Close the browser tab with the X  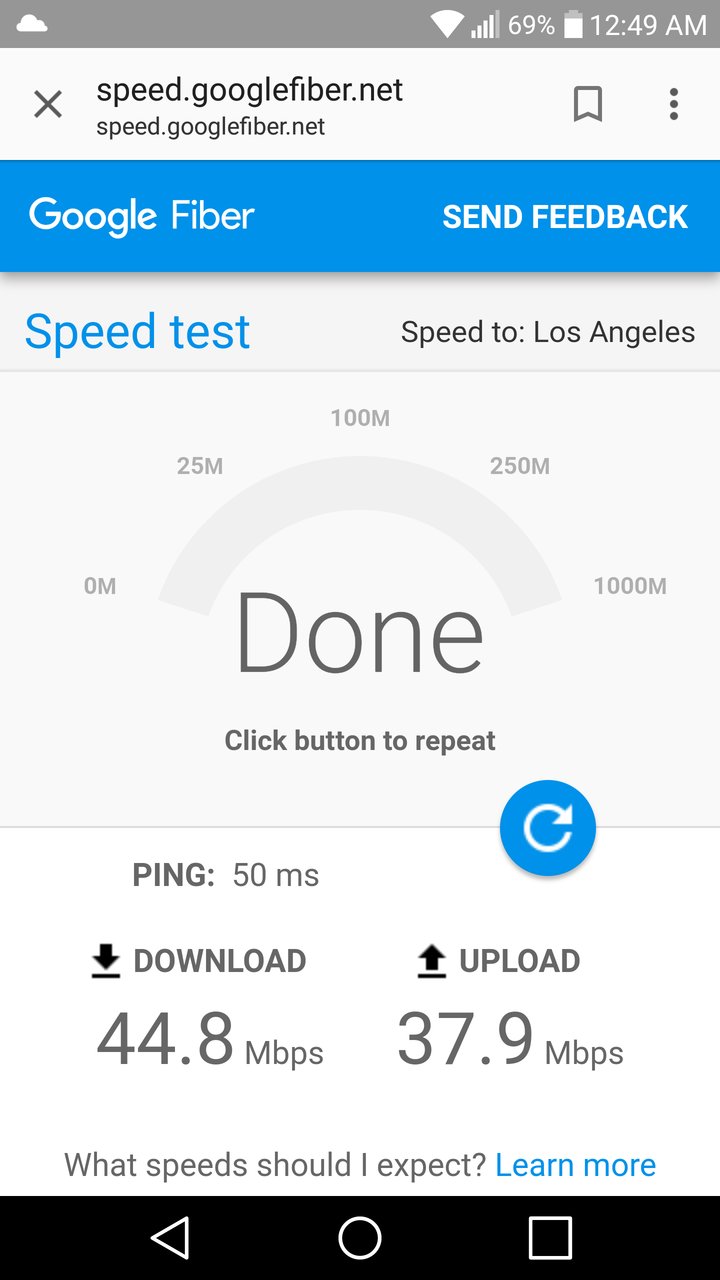48,104
